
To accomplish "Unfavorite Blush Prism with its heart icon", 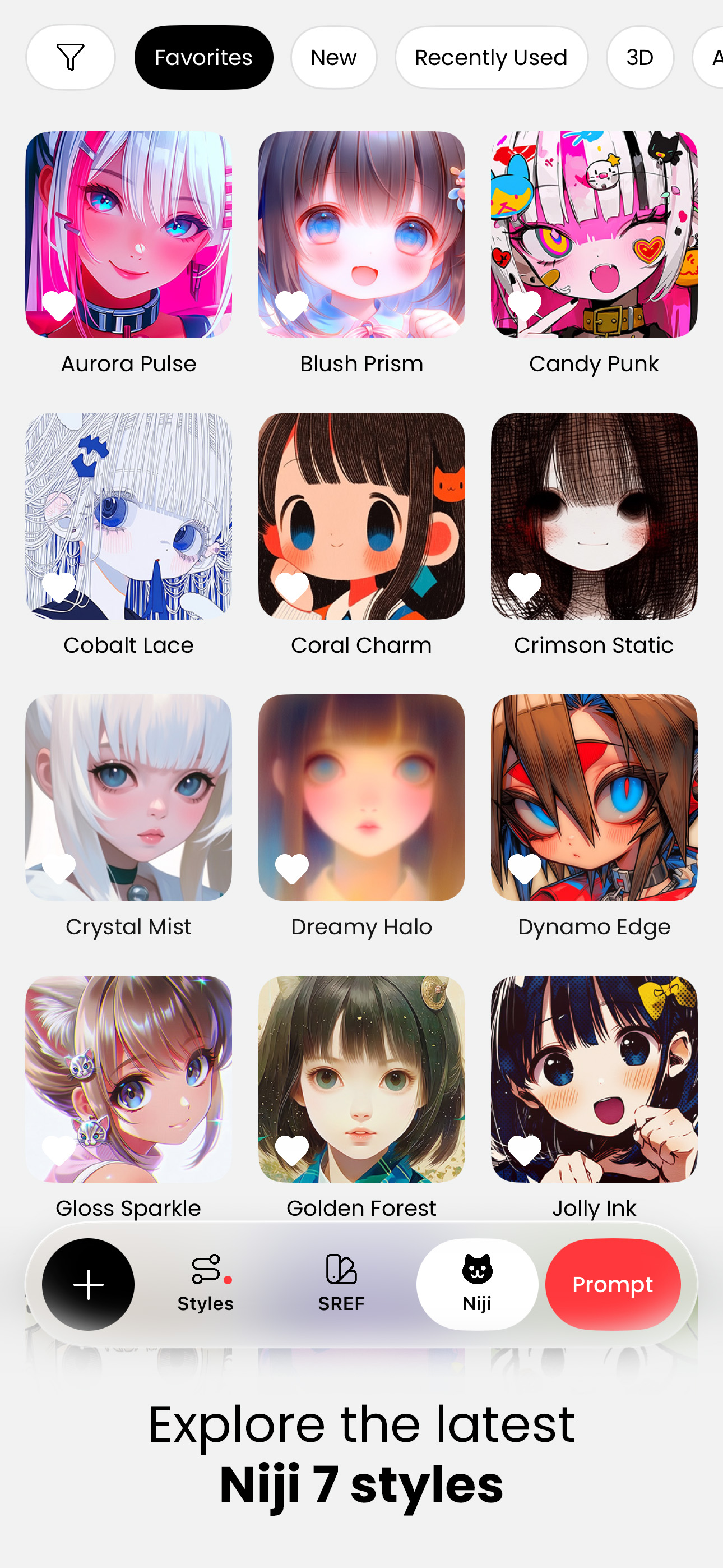I will 292,305.
